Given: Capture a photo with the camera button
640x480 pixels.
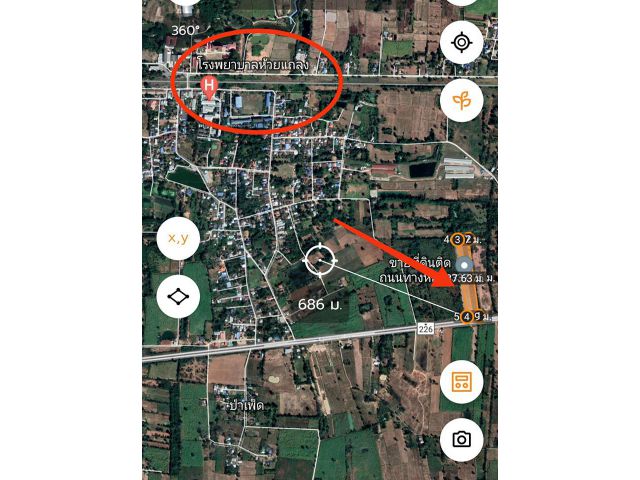Looking at the screenshot, I should pos(461,439).
